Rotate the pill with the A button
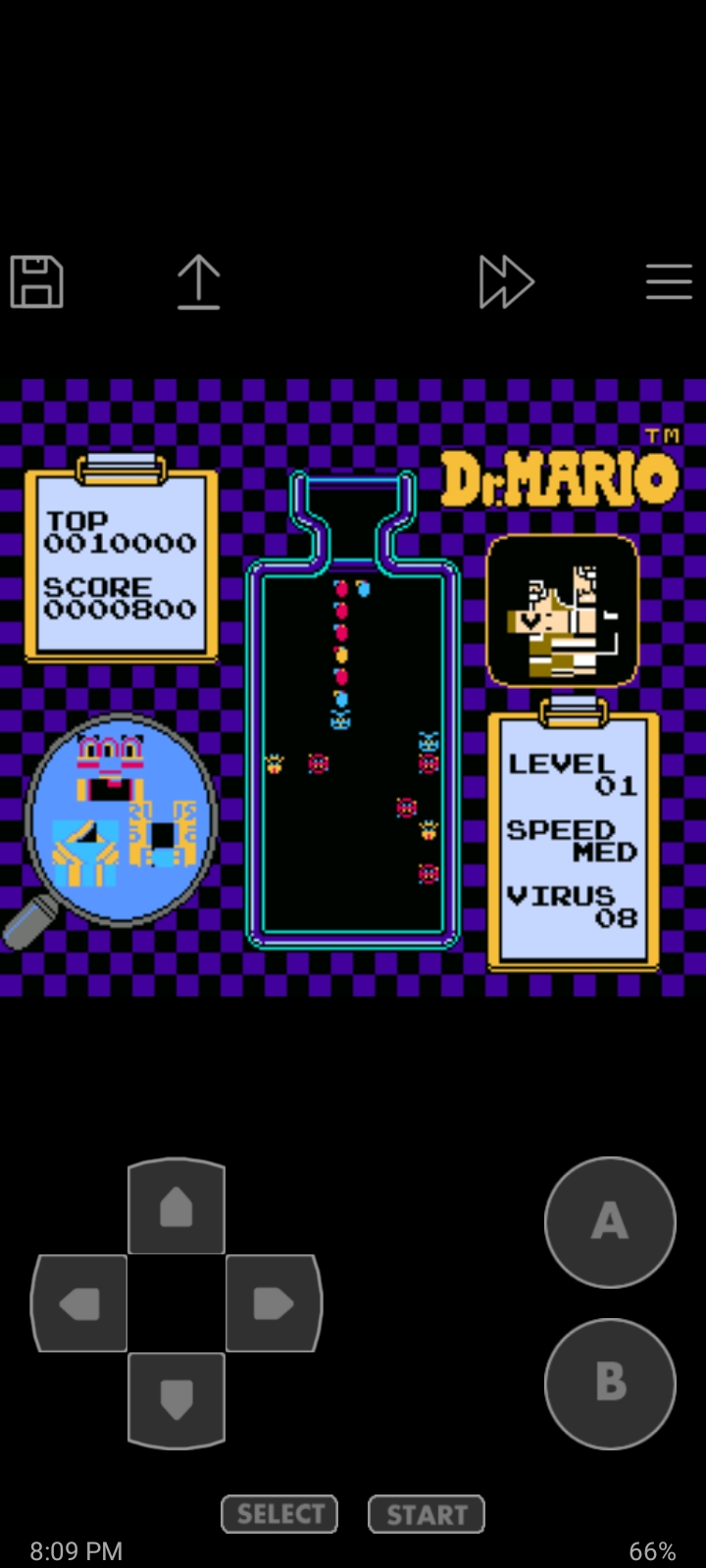706x1568 pixels. click(610, 1222)
